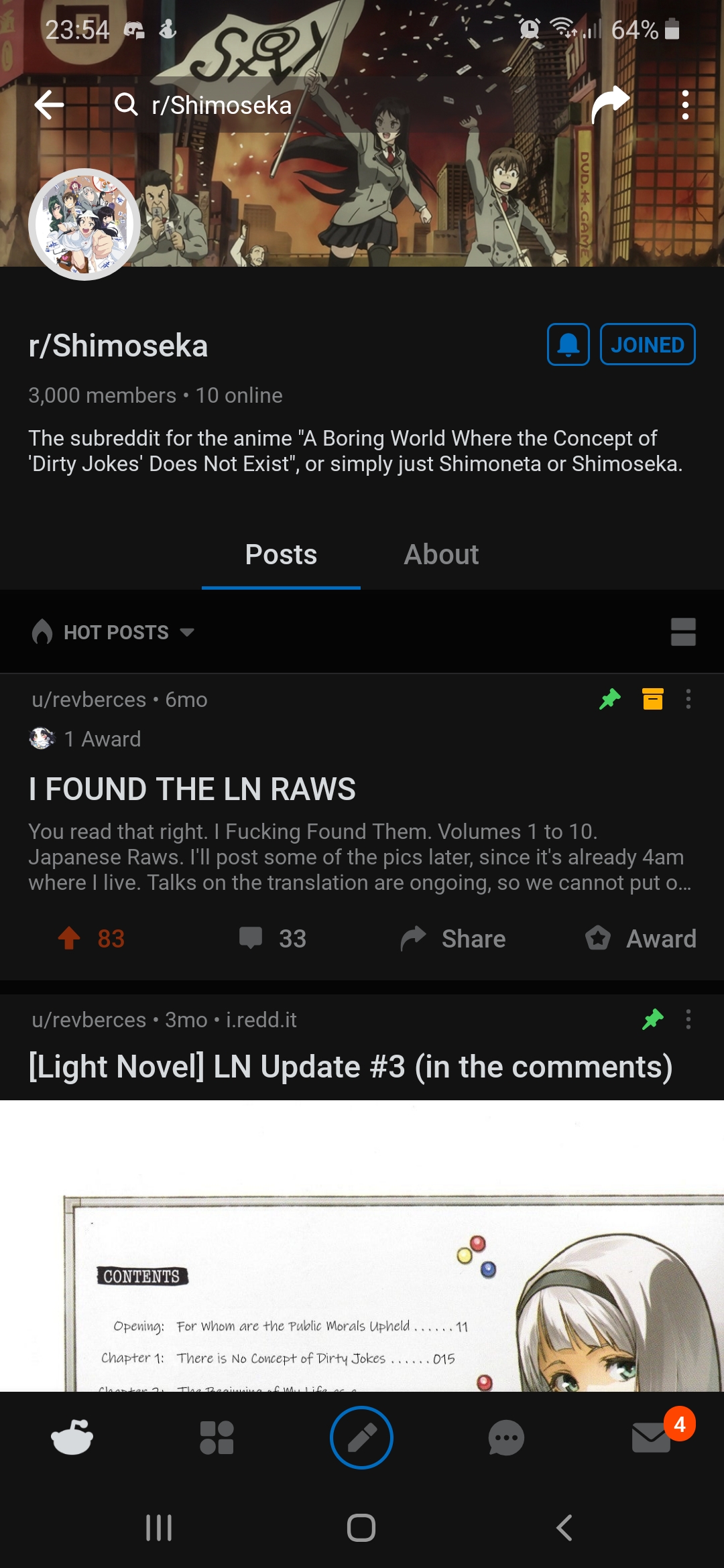Open comments on 'I FOUND THE LN RAWS'

point(272,938)
